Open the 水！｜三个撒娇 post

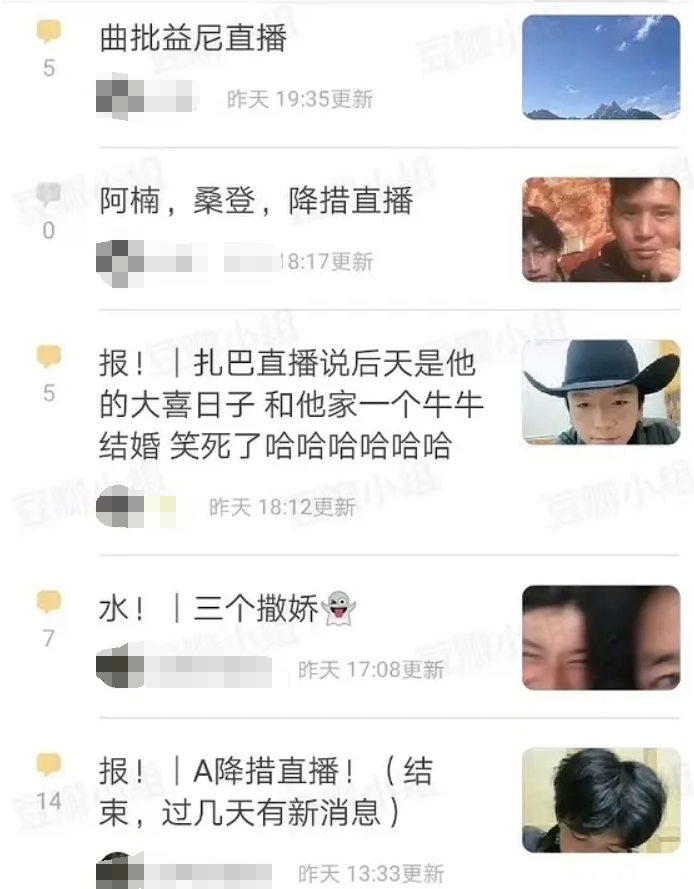(228, 608)
